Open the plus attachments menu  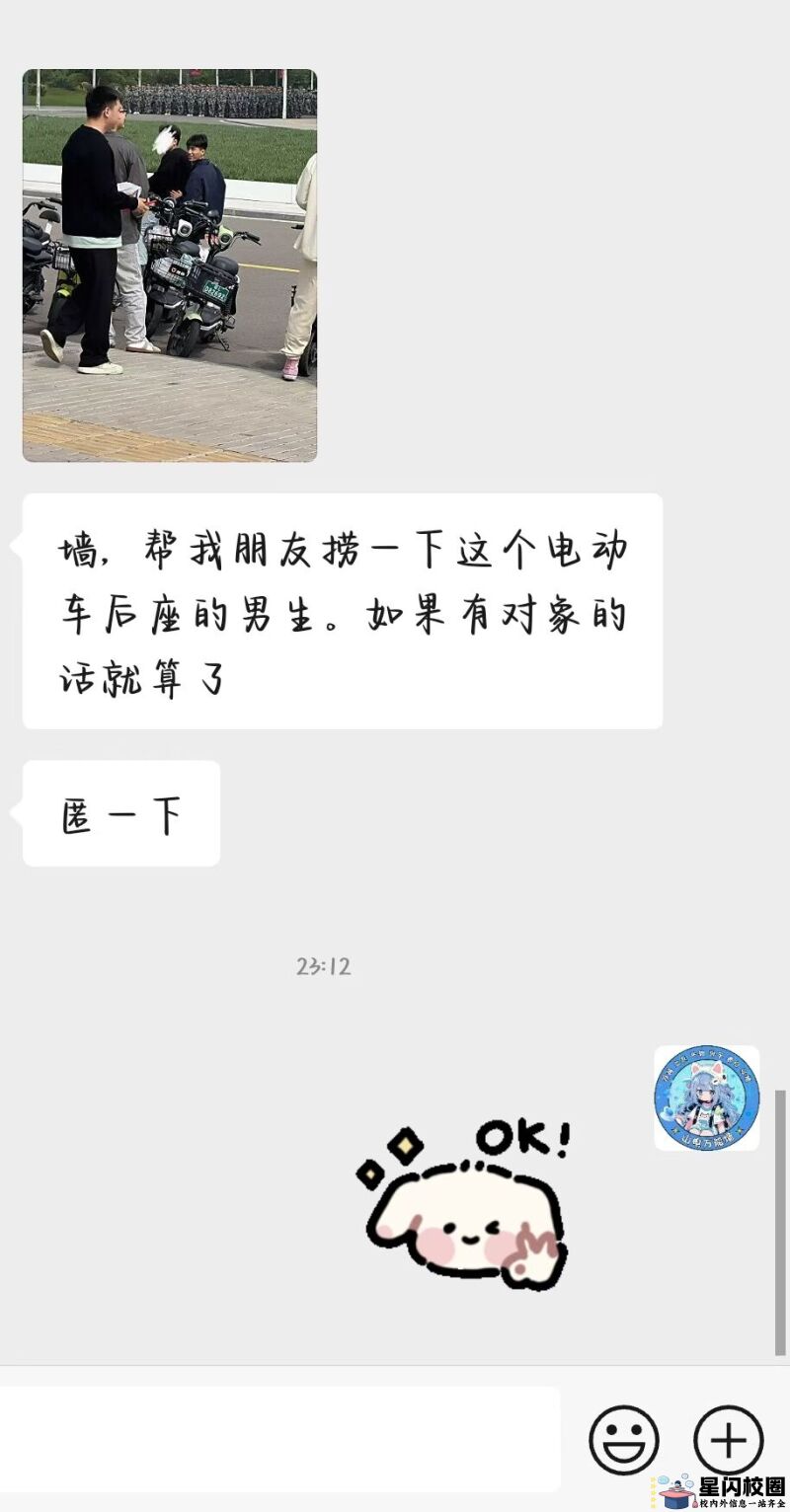tap(729, 1440)
